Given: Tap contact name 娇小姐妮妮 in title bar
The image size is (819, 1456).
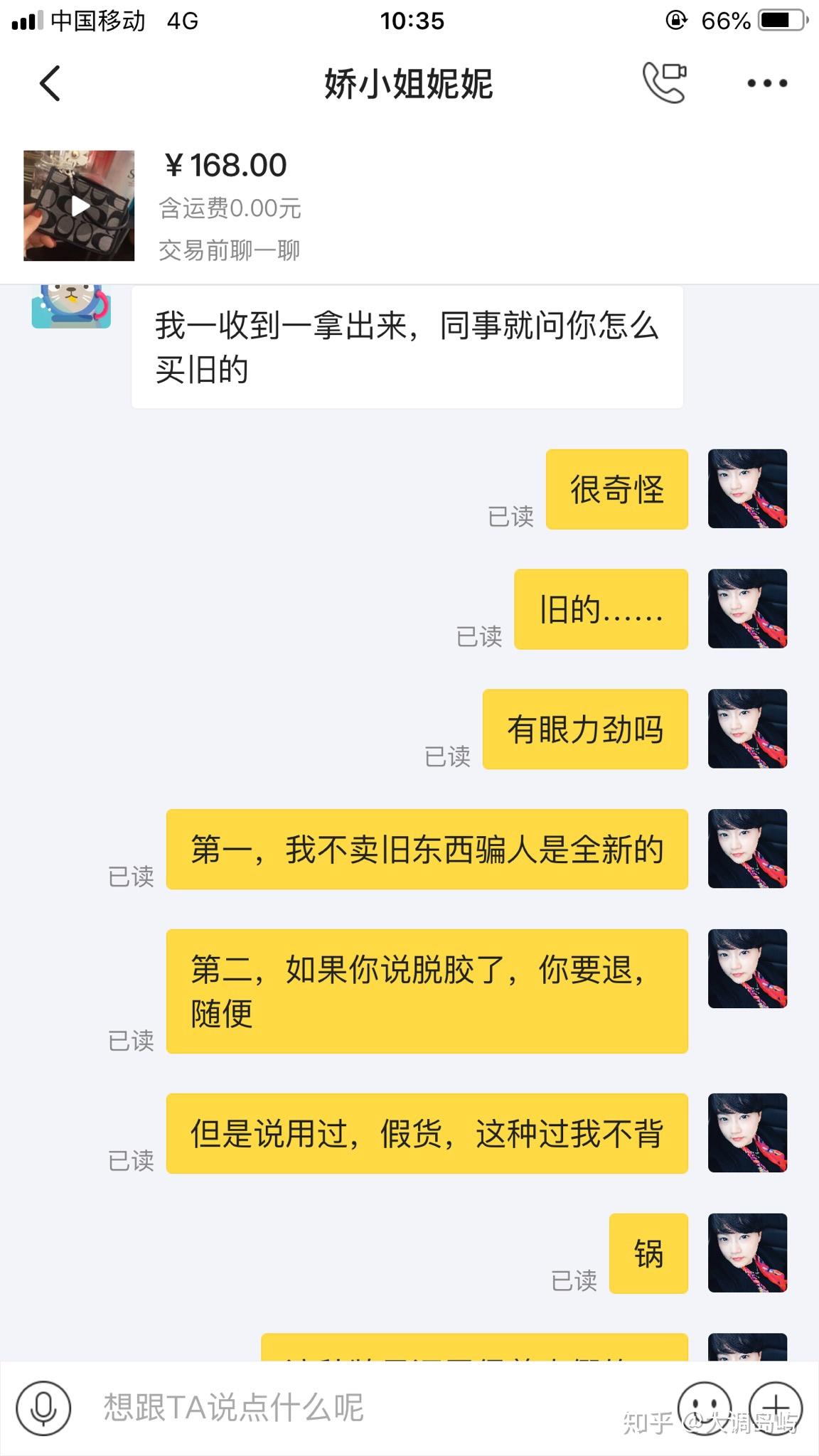Looking at the screenshot, I should tap(409, 82).
